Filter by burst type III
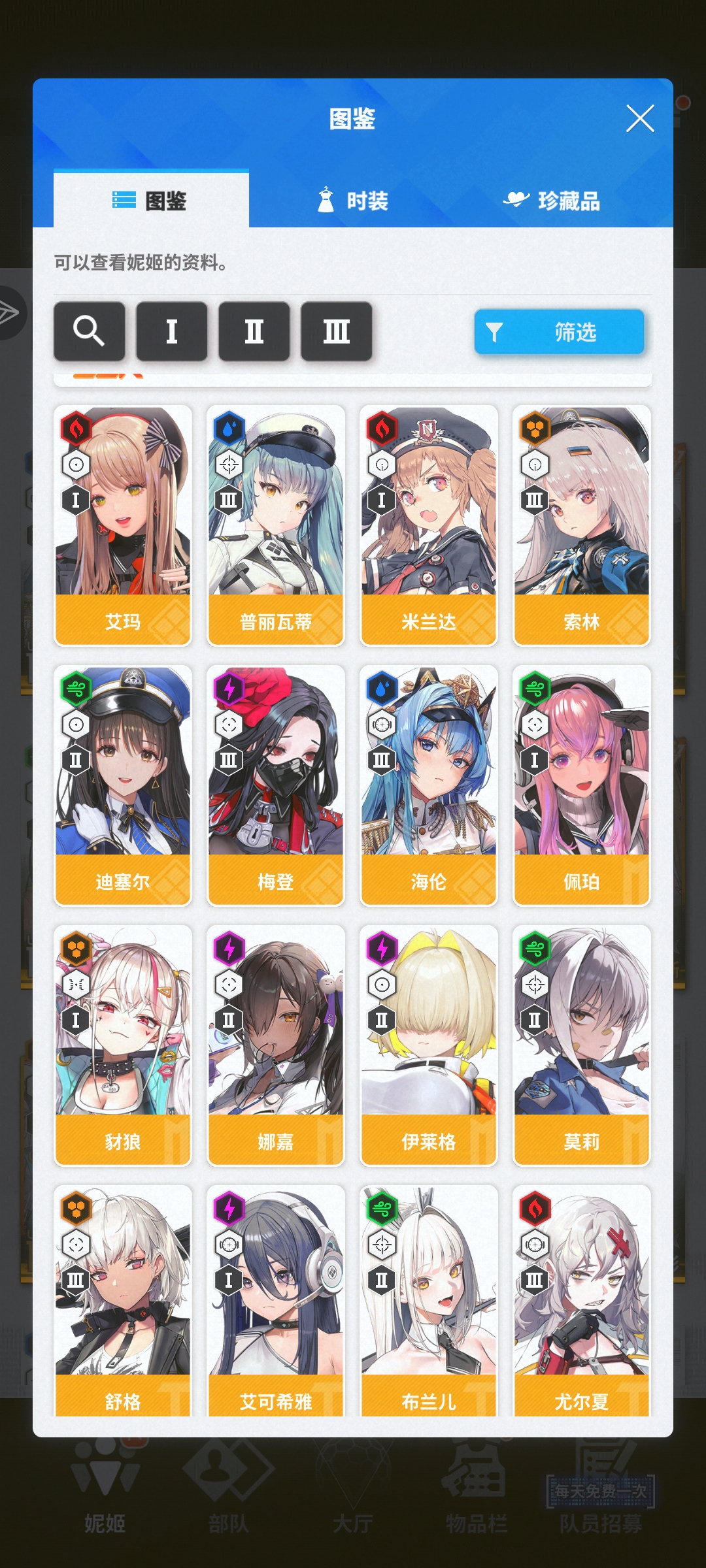706x1568 pixels. [336, 331]
